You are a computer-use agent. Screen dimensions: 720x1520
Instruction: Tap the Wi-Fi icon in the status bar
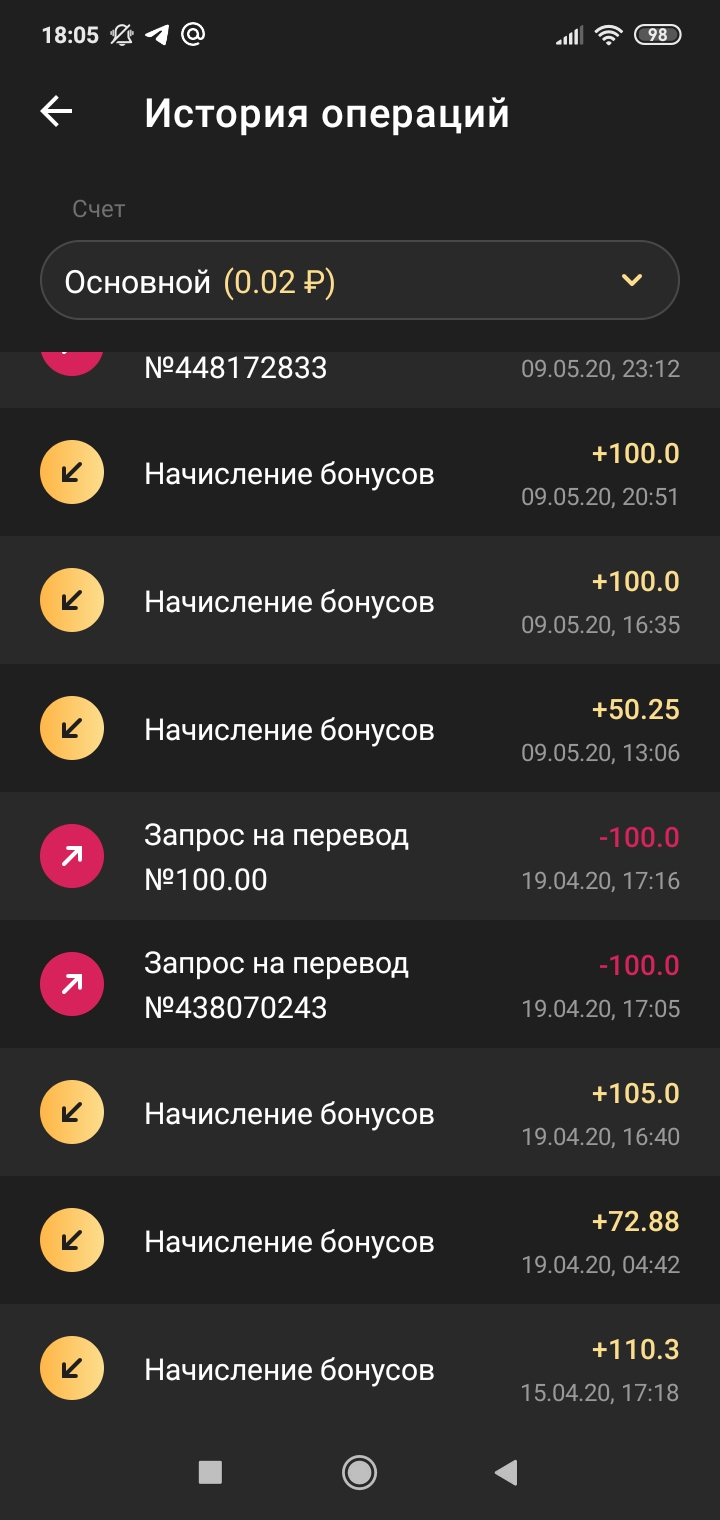click(x=608, y=33)
